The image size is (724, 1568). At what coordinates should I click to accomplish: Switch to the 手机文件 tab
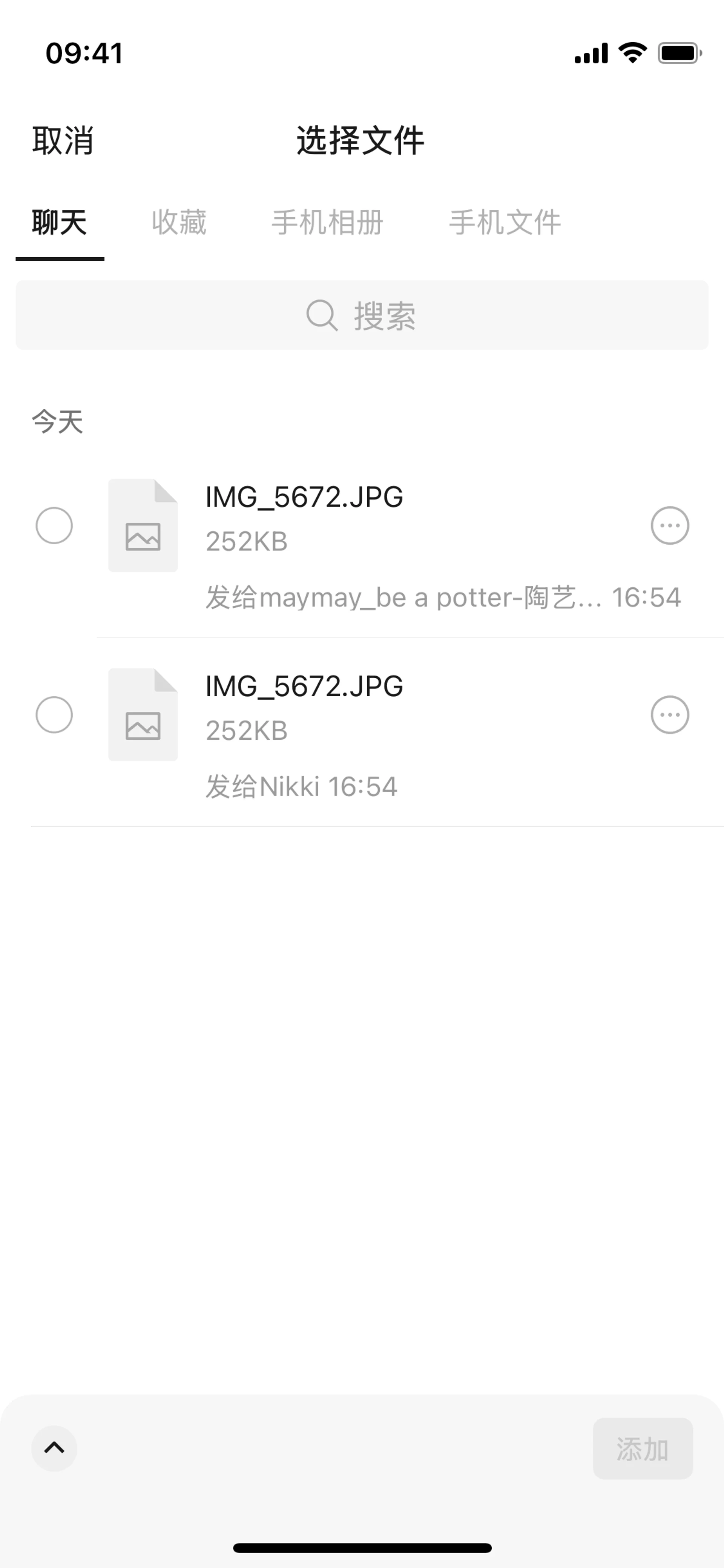[x=505, y=222]
